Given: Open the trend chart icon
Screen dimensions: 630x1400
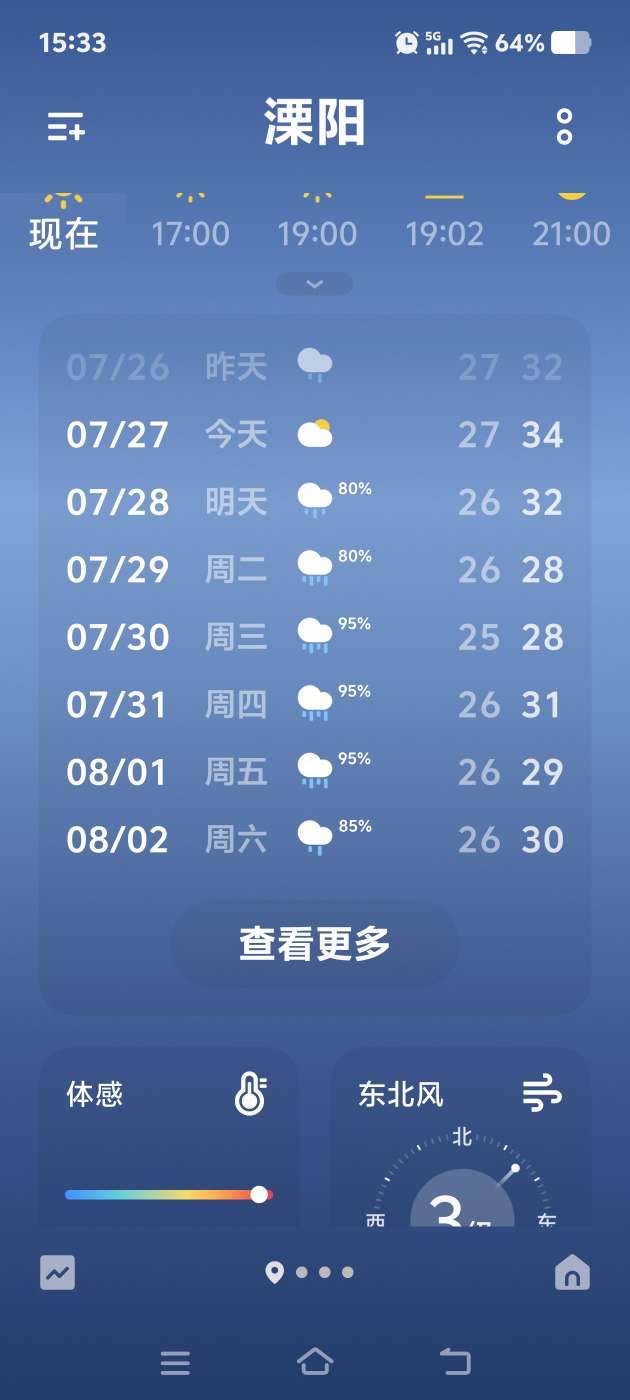Looking at the screenshot, I should click(57, 1272).
